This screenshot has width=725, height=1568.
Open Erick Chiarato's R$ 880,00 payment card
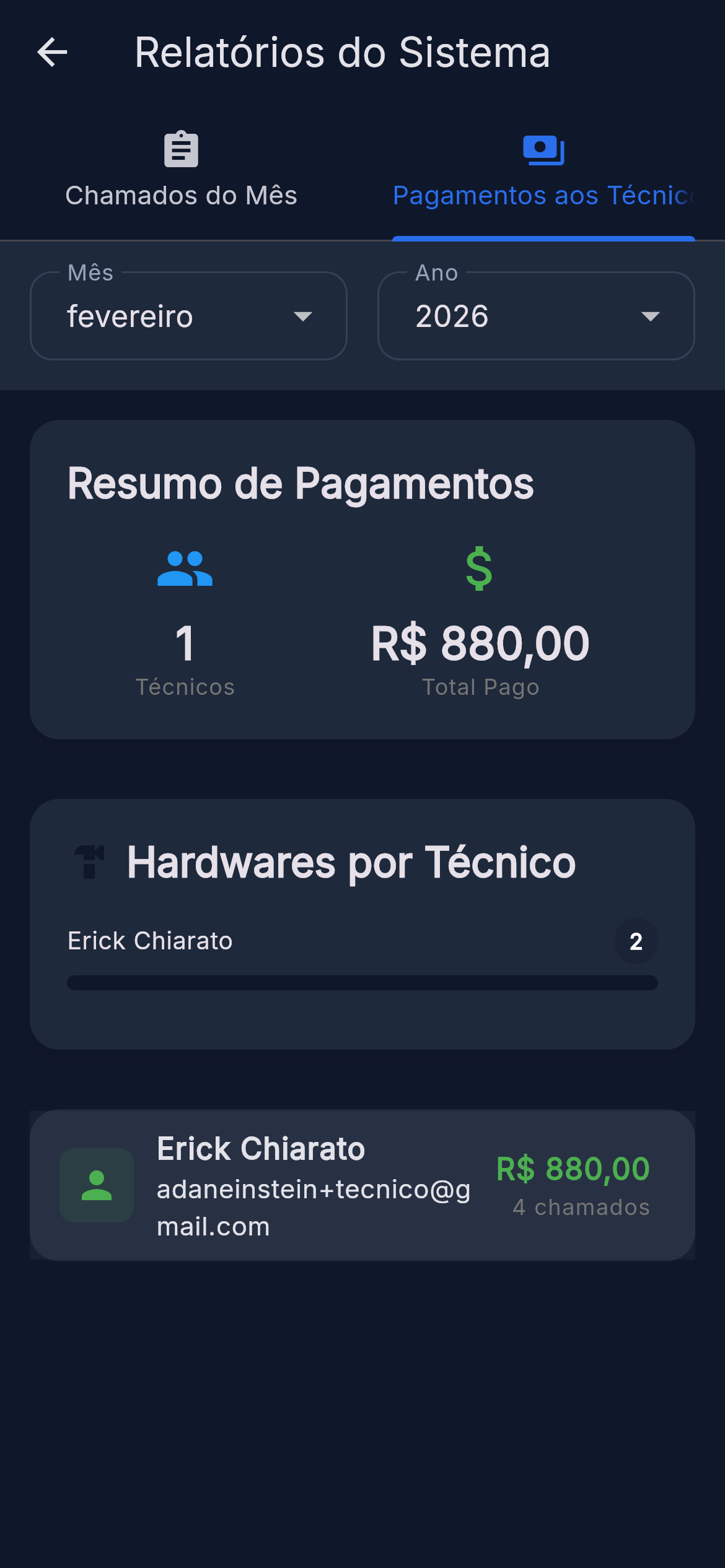[362, 1185]
